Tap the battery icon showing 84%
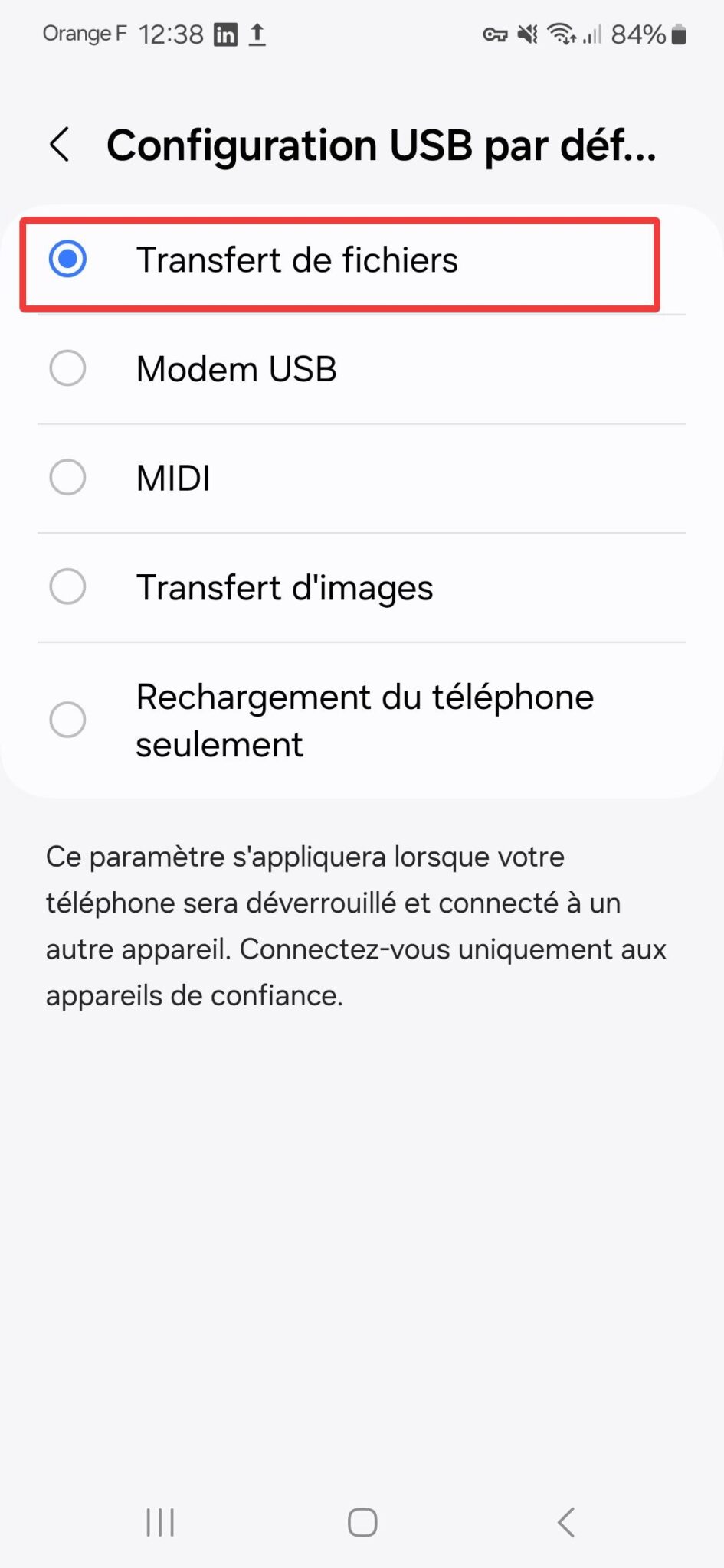Screen dimensions: 724x1568 coord(676,34)
